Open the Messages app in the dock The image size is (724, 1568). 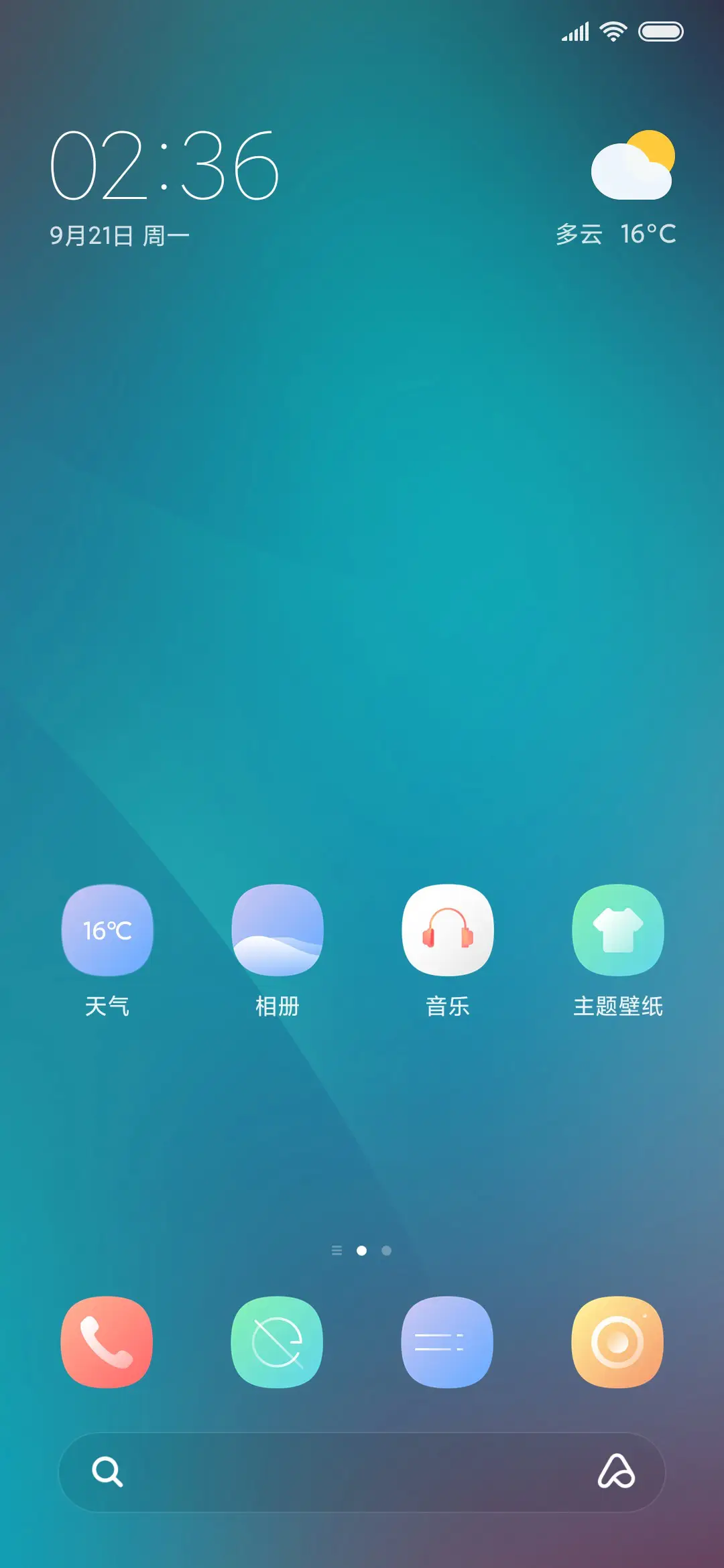tap(448, 1343)
